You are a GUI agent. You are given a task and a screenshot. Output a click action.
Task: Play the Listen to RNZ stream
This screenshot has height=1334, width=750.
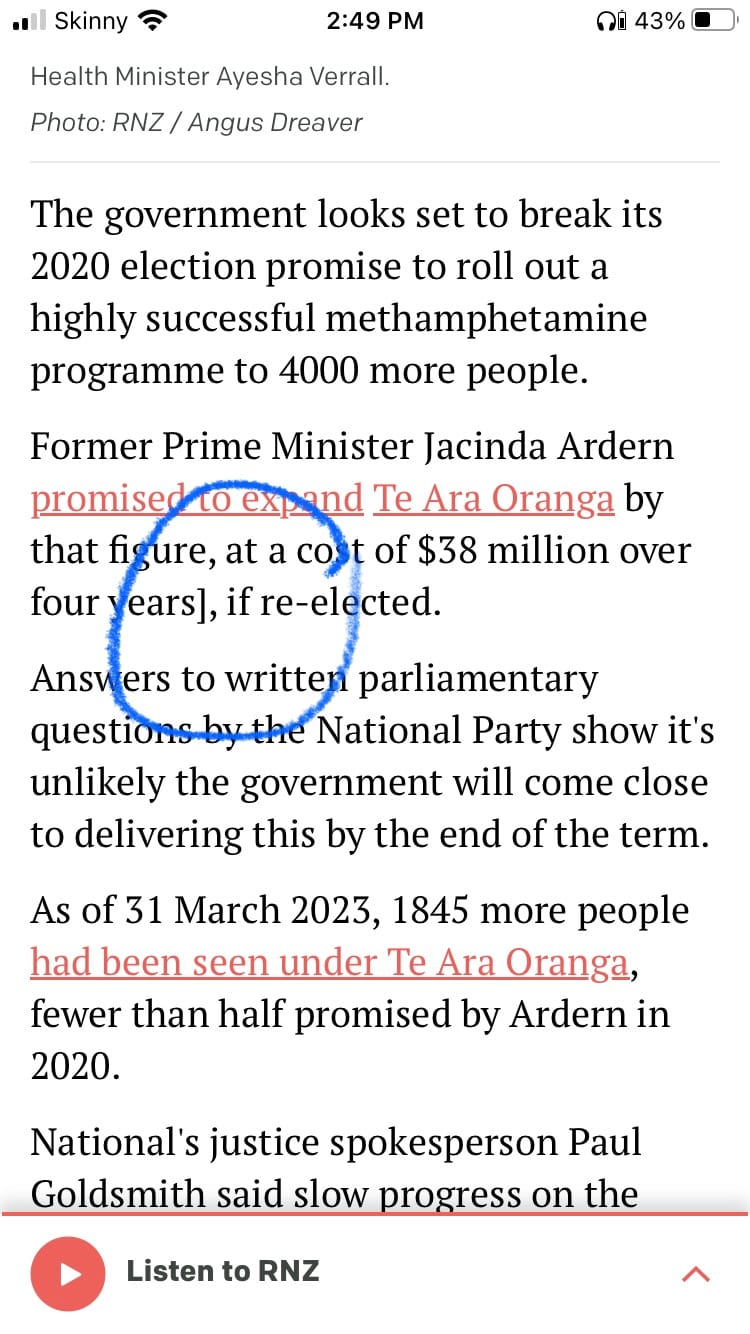(x=68, y=1273)
